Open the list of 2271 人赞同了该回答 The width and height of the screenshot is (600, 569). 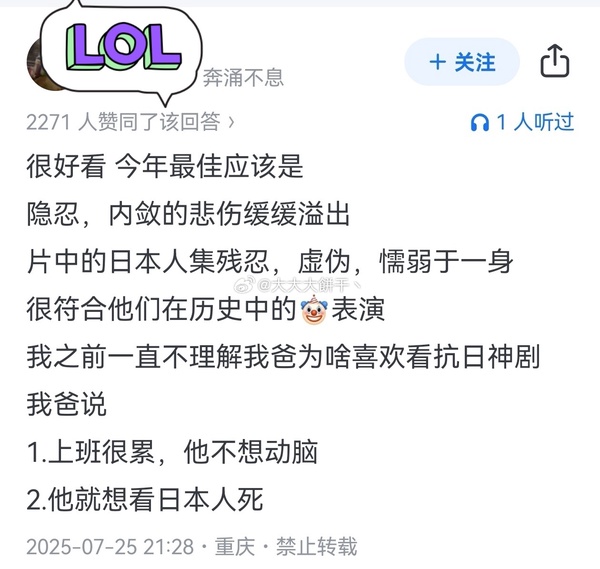pyautogui.click(x=131, y=122)
